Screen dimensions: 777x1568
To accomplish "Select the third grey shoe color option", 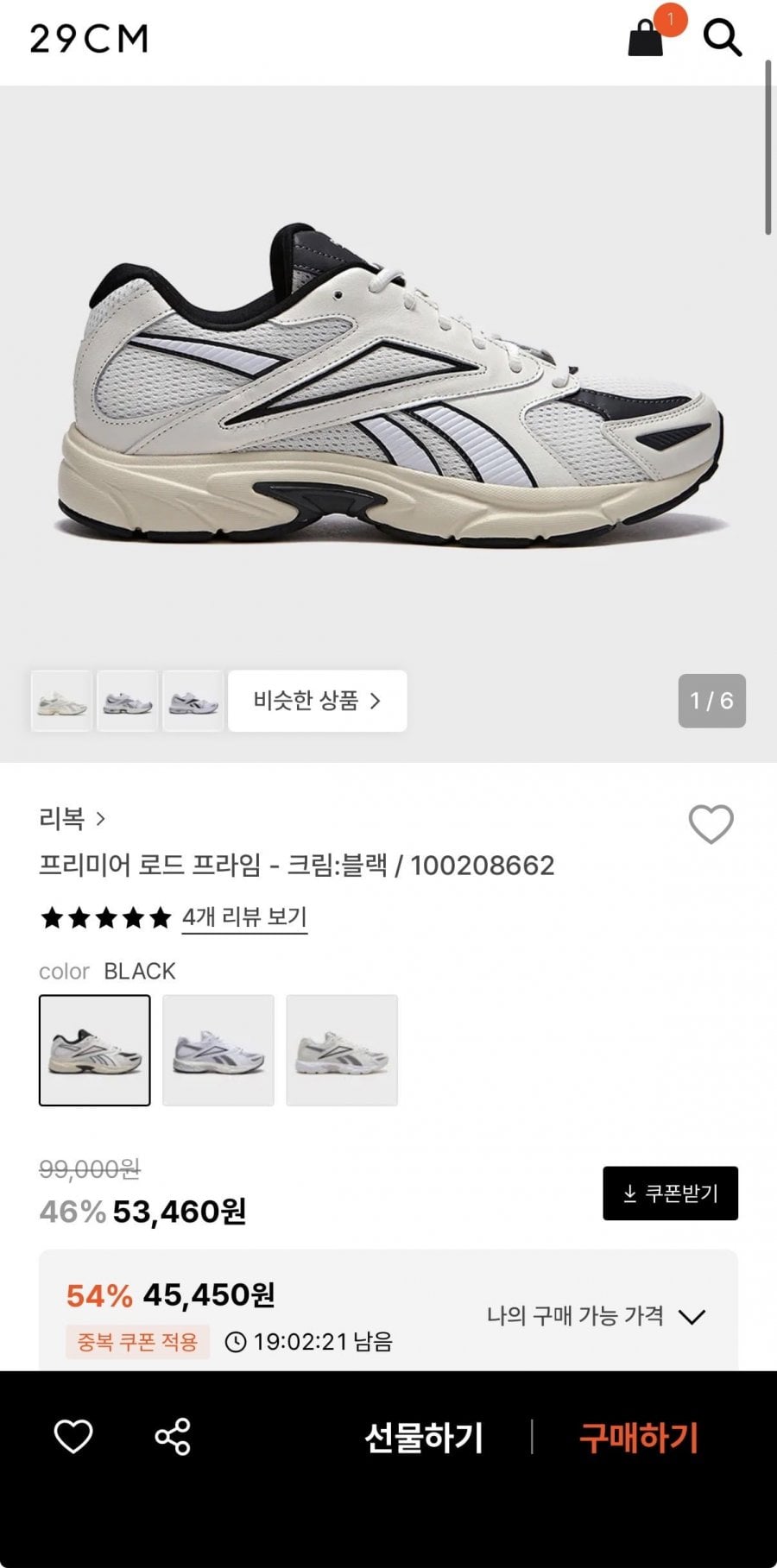I will 342,1050.
